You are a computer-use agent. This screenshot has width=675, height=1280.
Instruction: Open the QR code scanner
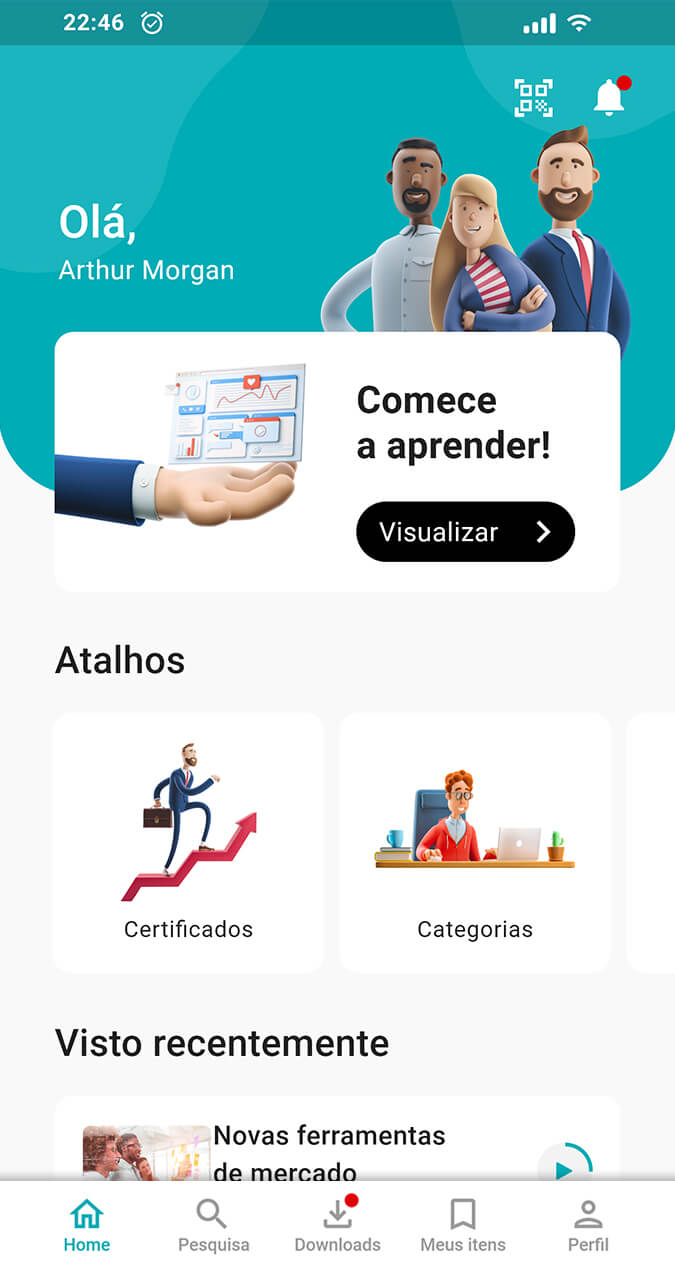click(x=533, y=98)
